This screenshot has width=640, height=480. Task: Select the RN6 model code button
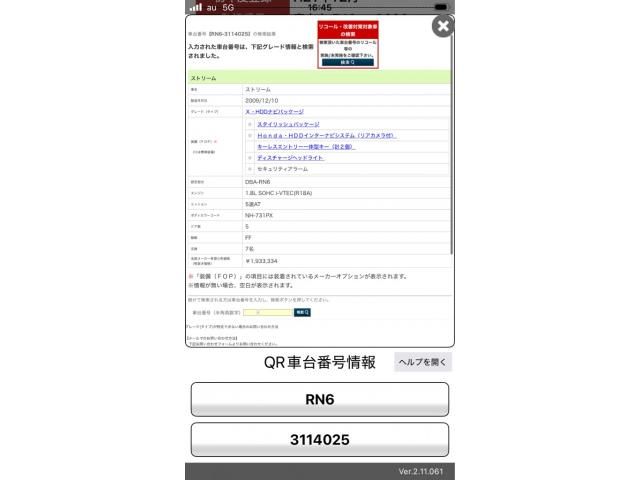click(320, 399)
